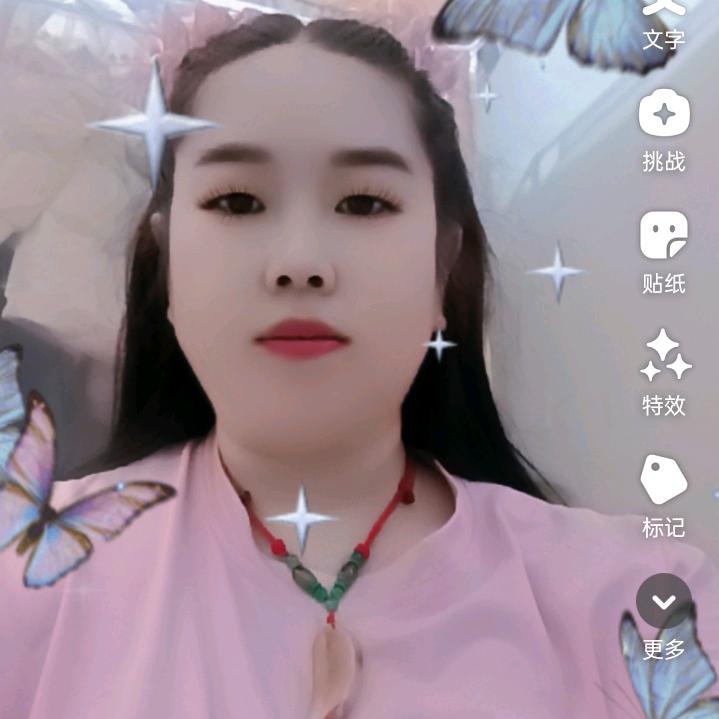This screenshot has width=719, height=719.
Task: Open the 文字 text tool
Action: (x=664, y=22)
